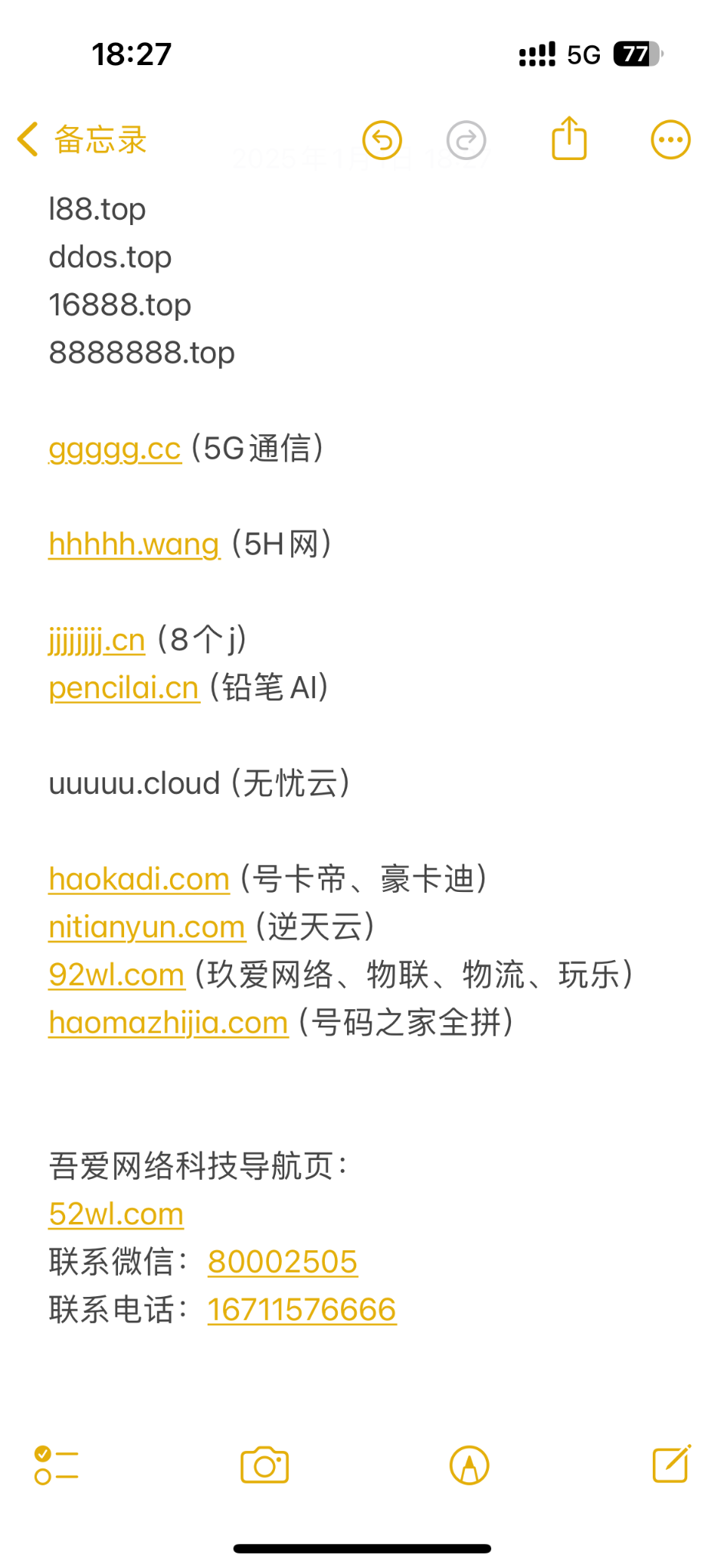The height and width of the screenshot is (1568, 724).
Task: Open the hhhhh.wang link
Action: click(x=134, y=545)
